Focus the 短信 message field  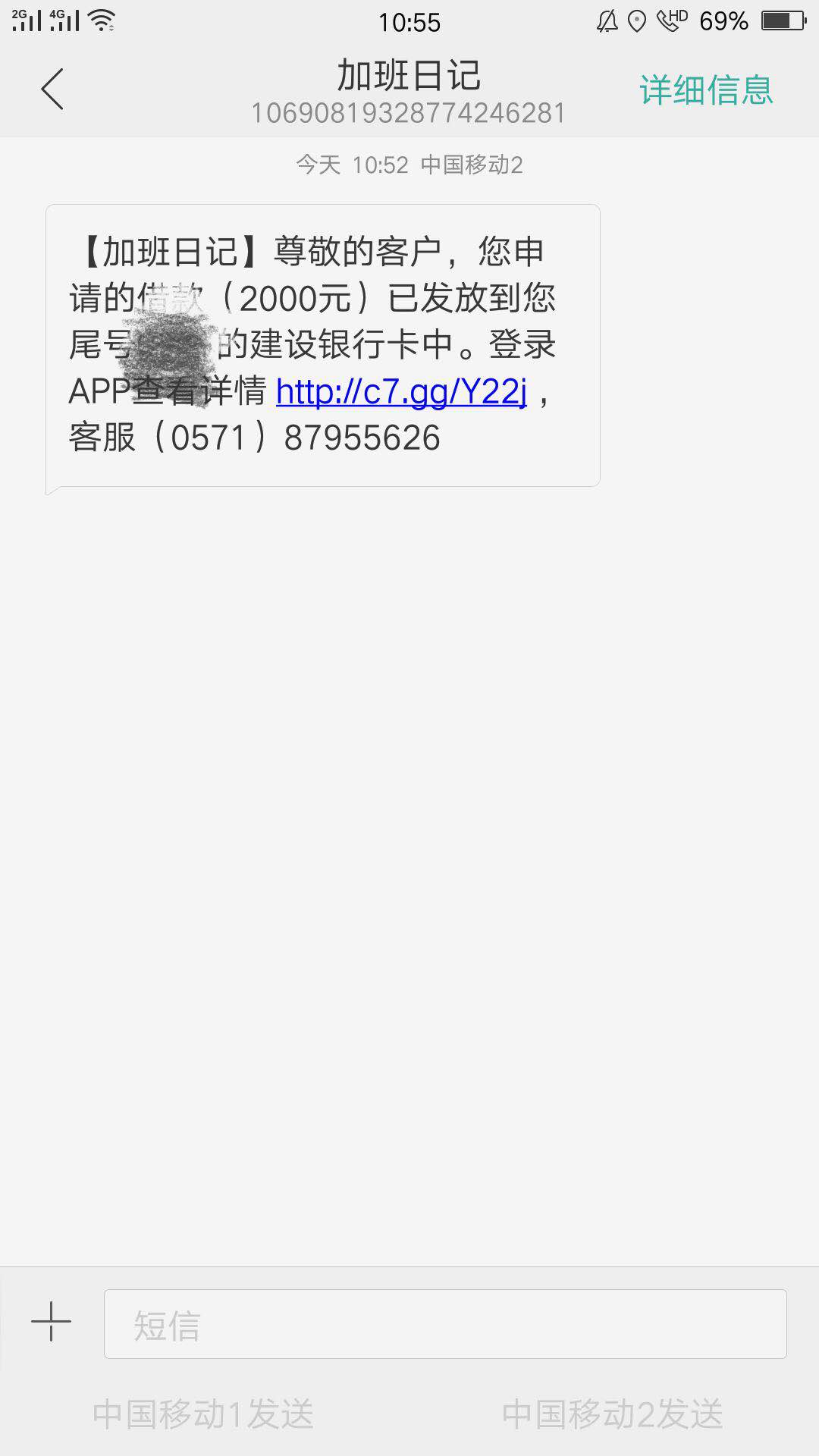[x=445, y=1324]
